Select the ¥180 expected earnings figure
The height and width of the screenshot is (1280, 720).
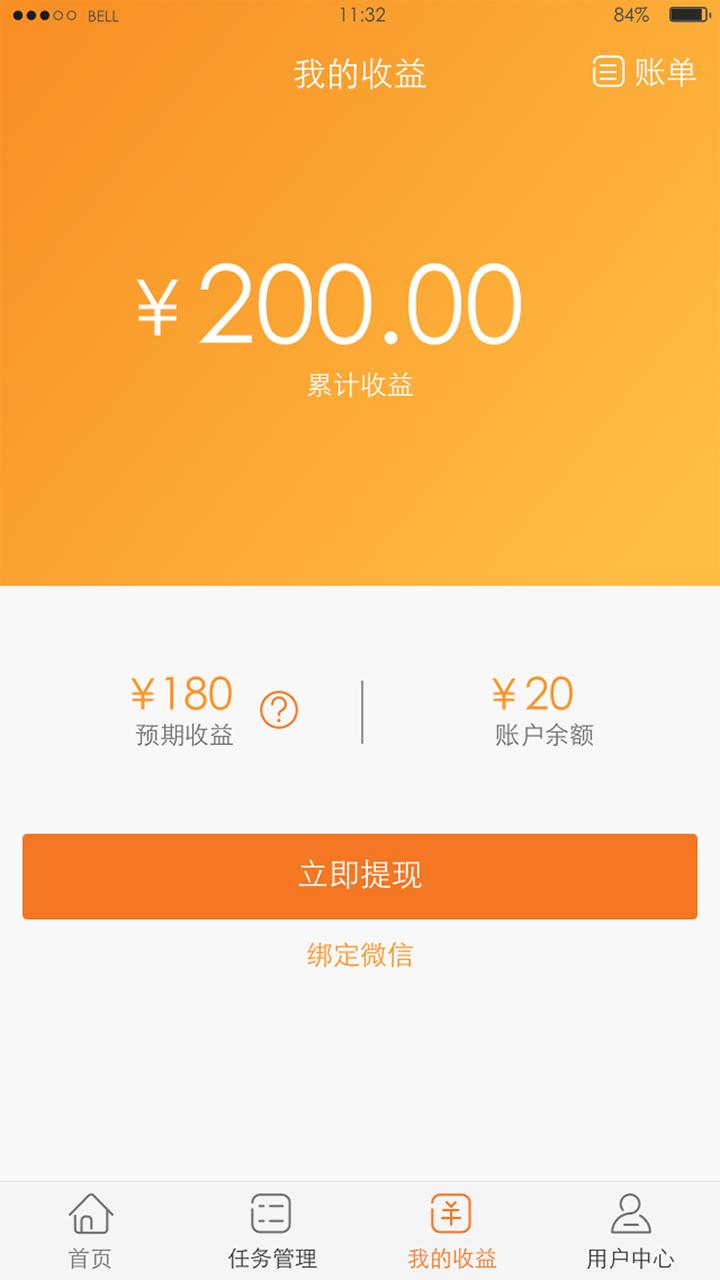[183, 692]
